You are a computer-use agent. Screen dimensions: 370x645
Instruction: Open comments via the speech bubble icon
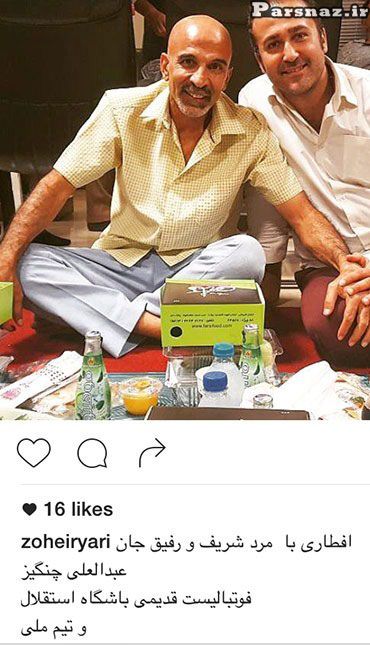click(93, 453)
